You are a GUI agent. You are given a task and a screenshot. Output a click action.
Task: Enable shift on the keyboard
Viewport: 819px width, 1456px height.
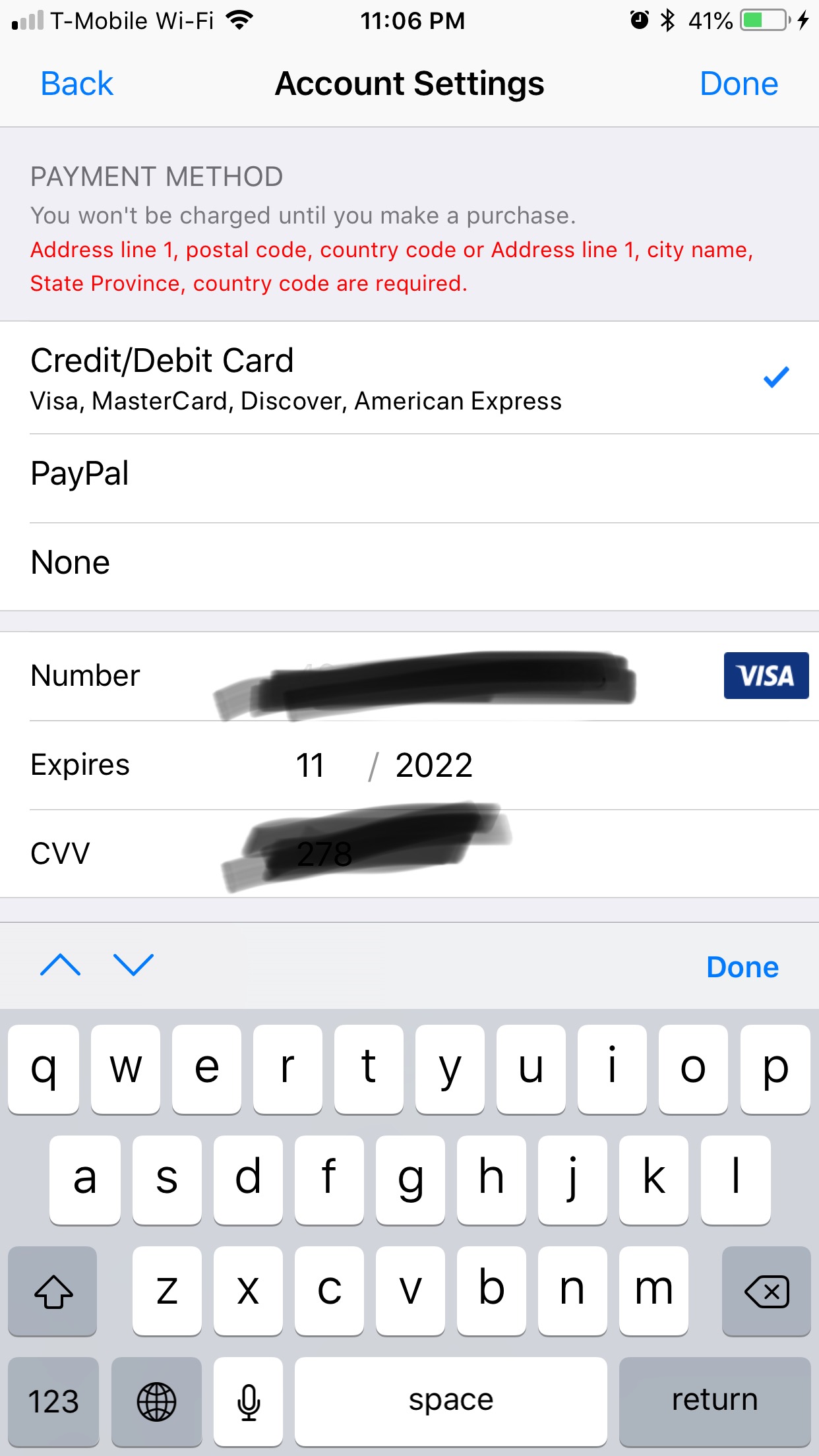(53, 1290)
